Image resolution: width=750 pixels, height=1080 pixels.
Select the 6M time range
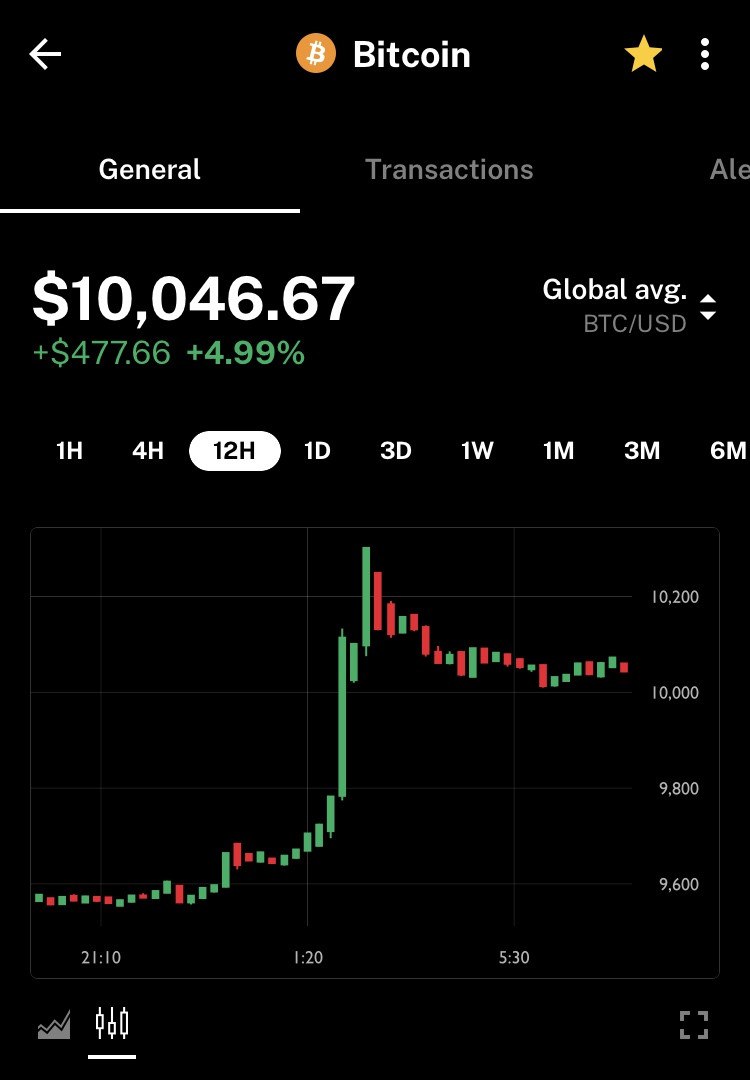727,451
